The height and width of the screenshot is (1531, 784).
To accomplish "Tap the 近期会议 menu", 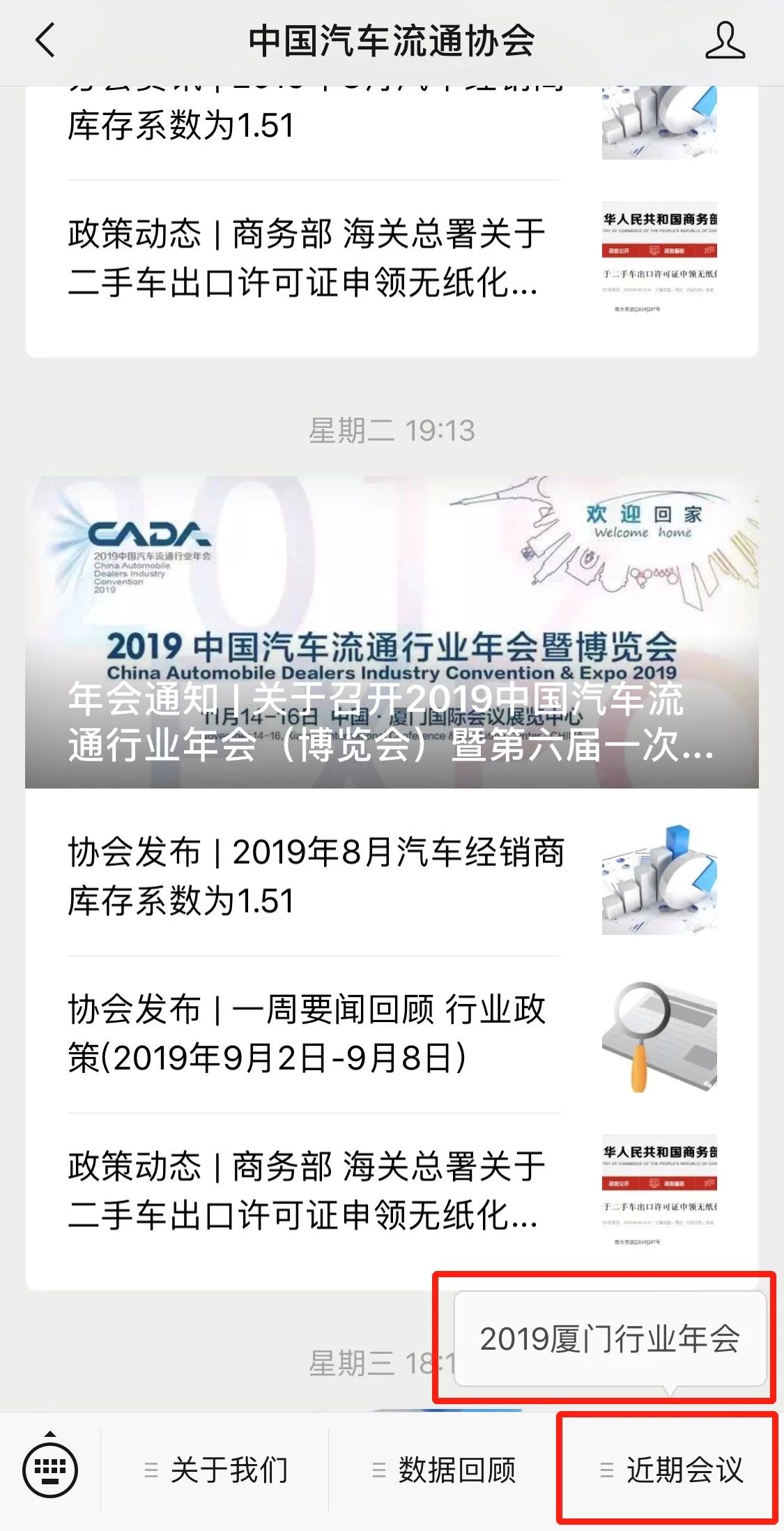I will (671, 1470).
